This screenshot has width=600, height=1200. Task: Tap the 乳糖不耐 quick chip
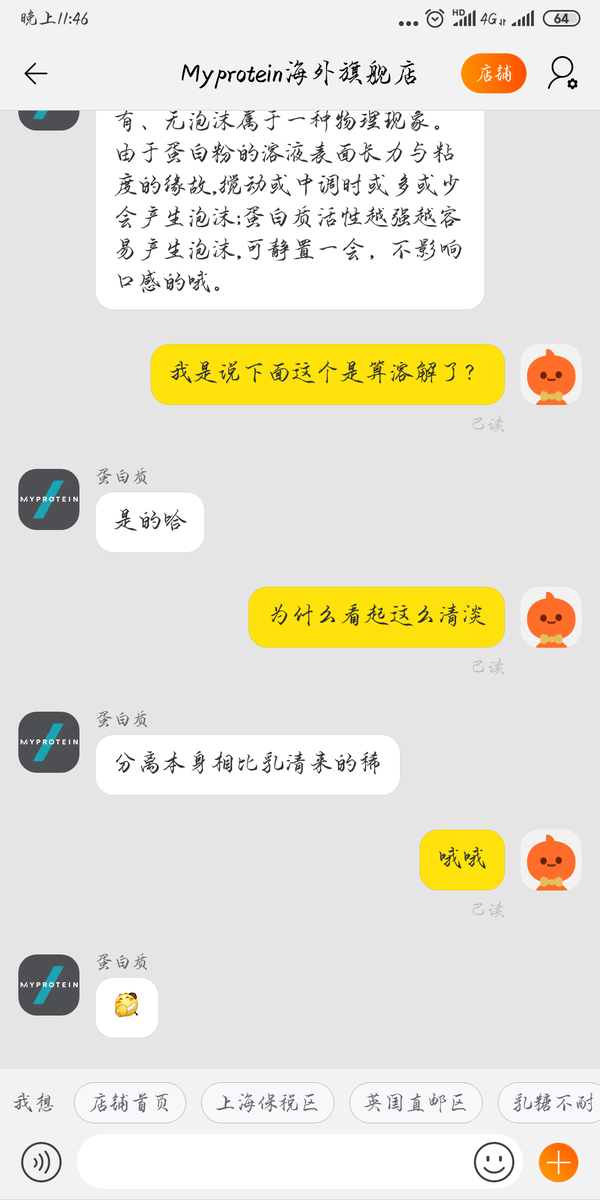tap(550, 1103)
